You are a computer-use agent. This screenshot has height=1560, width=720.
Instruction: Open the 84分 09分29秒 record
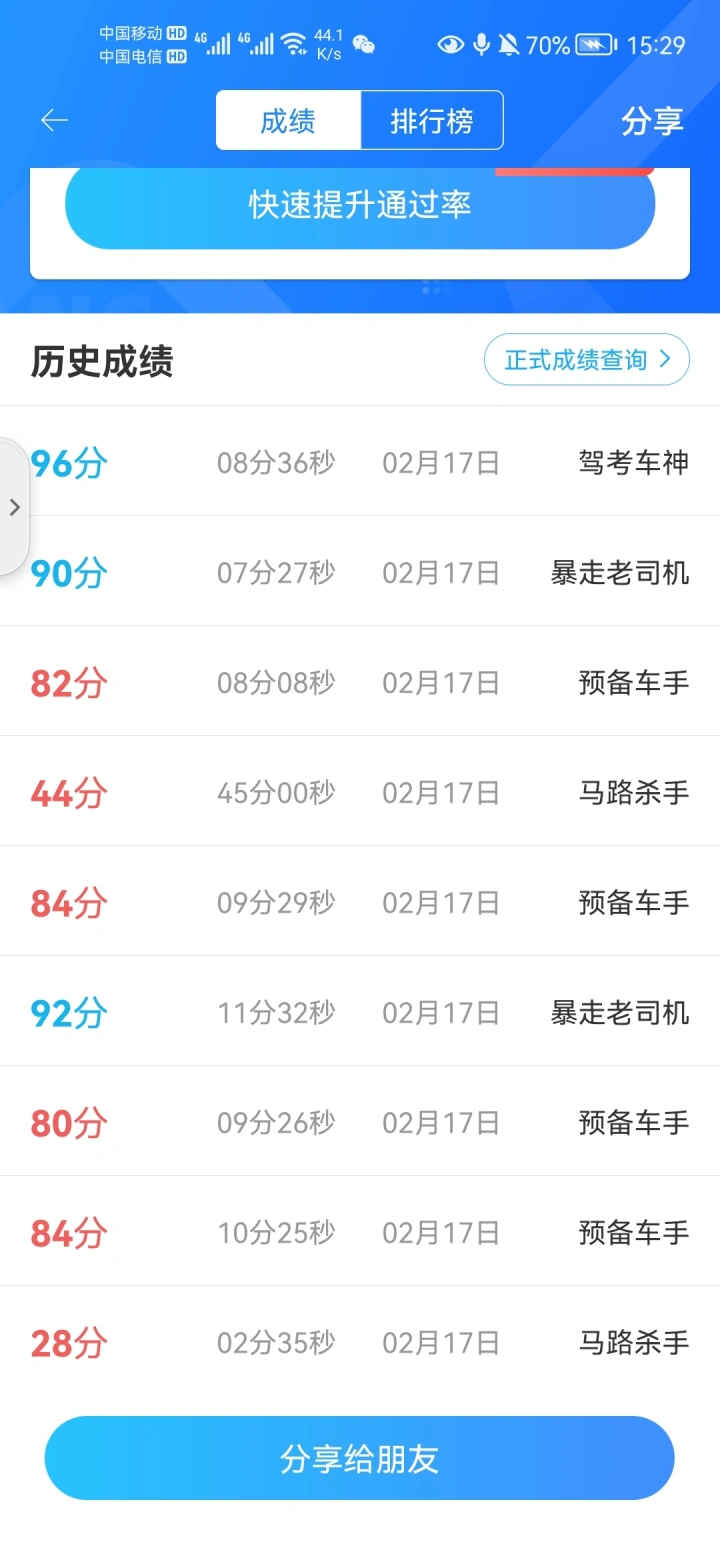[360, 902]
